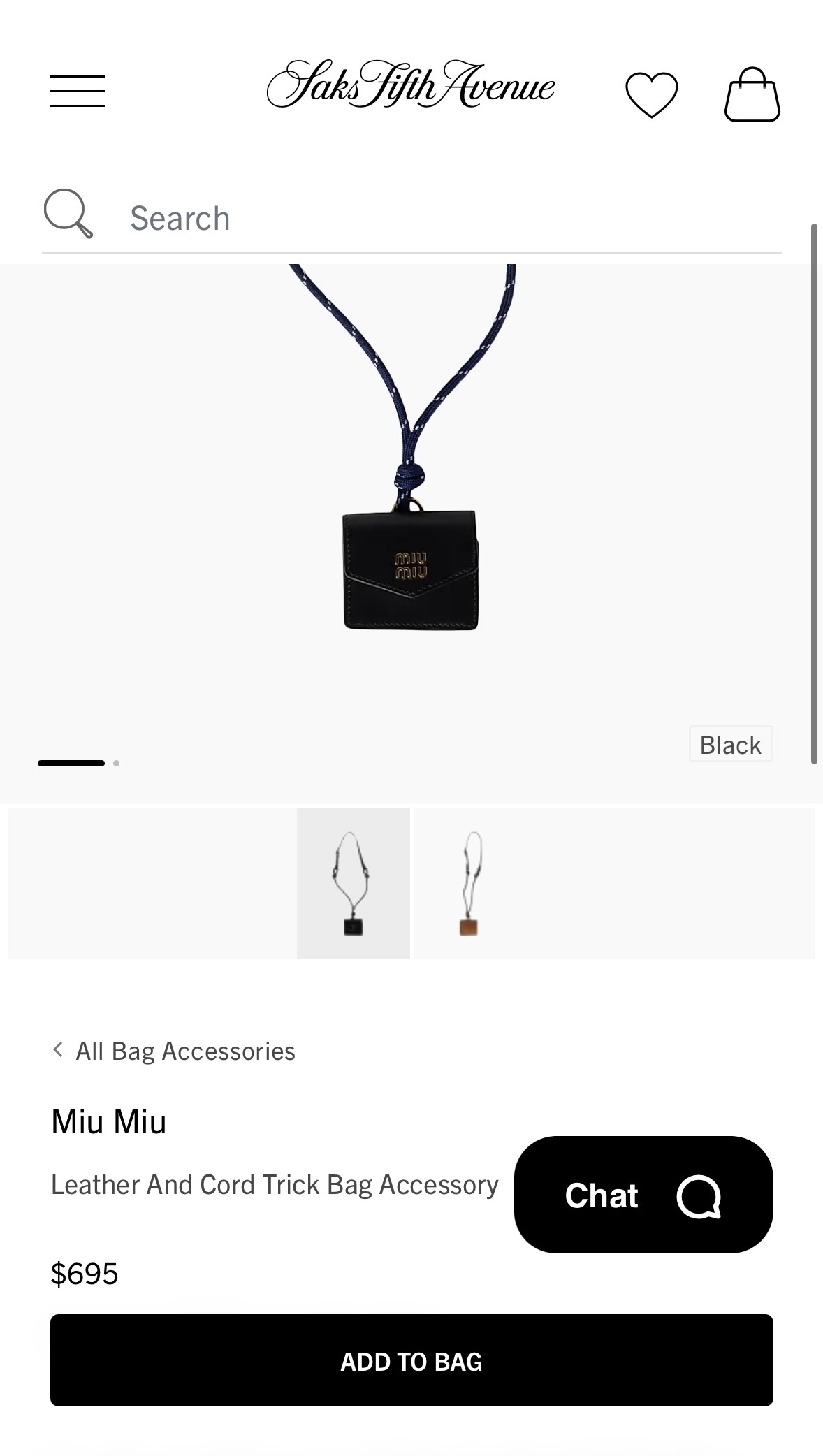
Task: Select the black colour thumbnail
Action: coord(354,884)
